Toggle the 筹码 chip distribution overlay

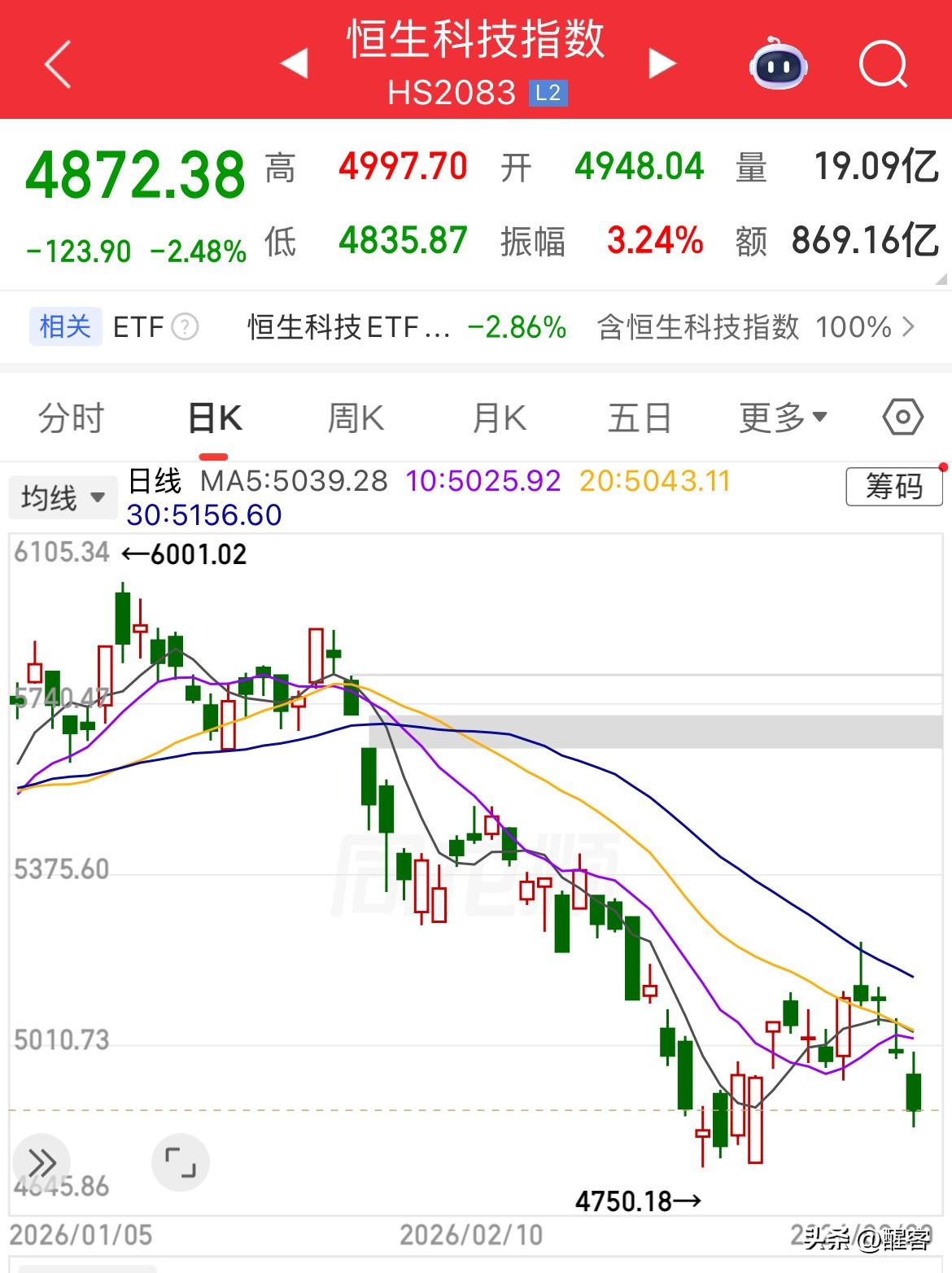click(893, 487)
